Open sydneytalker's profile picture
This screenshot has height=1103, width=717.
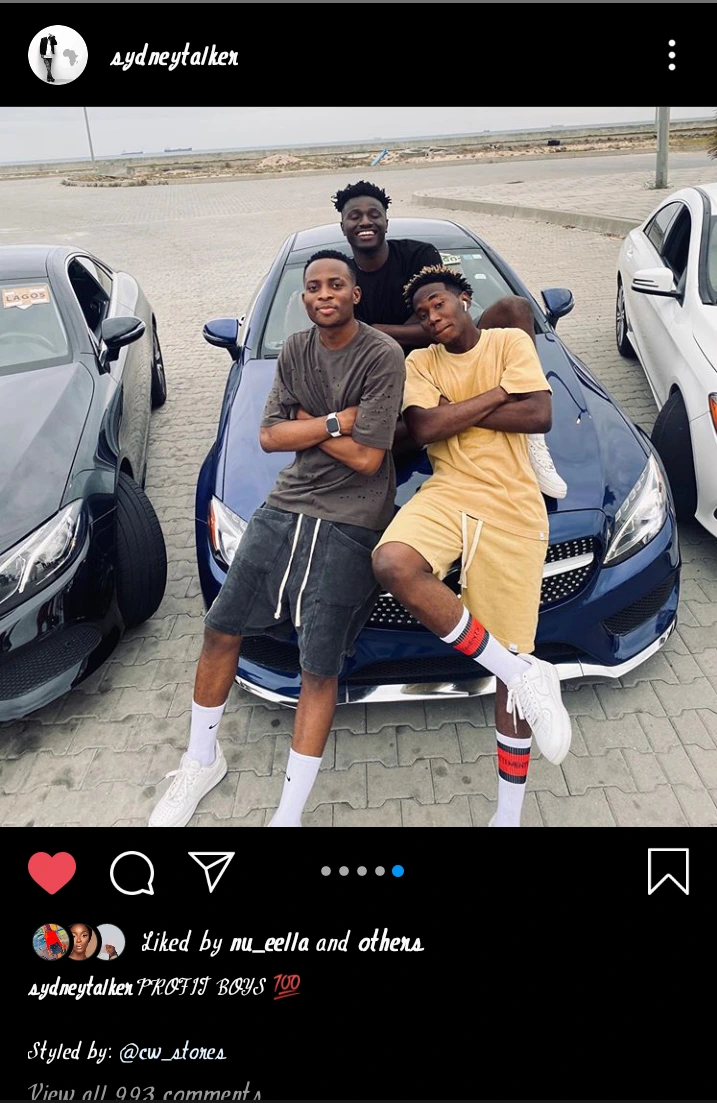[x=58, y=55]
